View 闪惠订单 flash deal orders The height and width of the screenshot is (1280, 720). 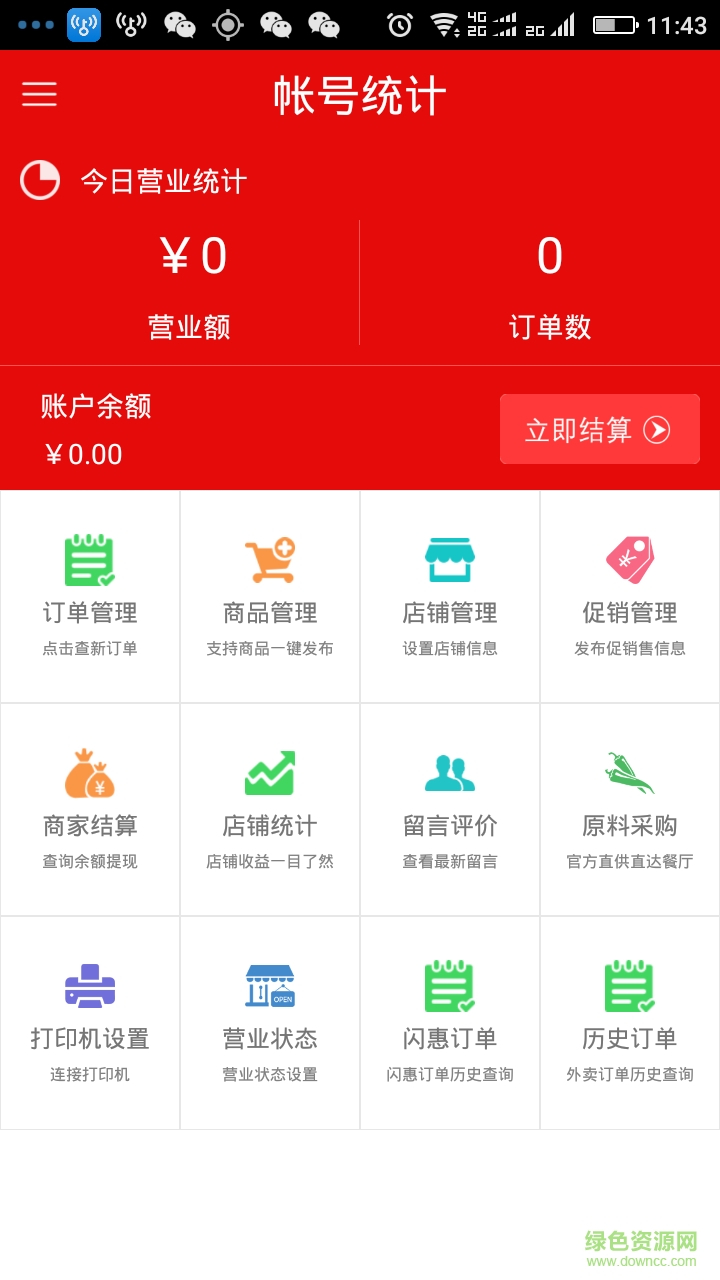pos(450,1023)
